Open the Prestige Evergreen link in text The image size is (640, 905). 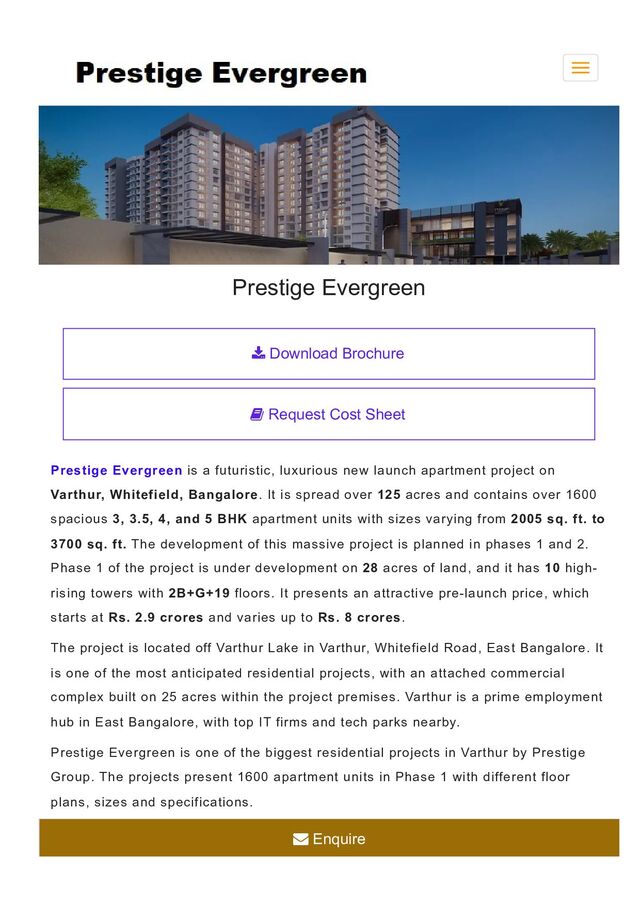[x=116, y=470]
